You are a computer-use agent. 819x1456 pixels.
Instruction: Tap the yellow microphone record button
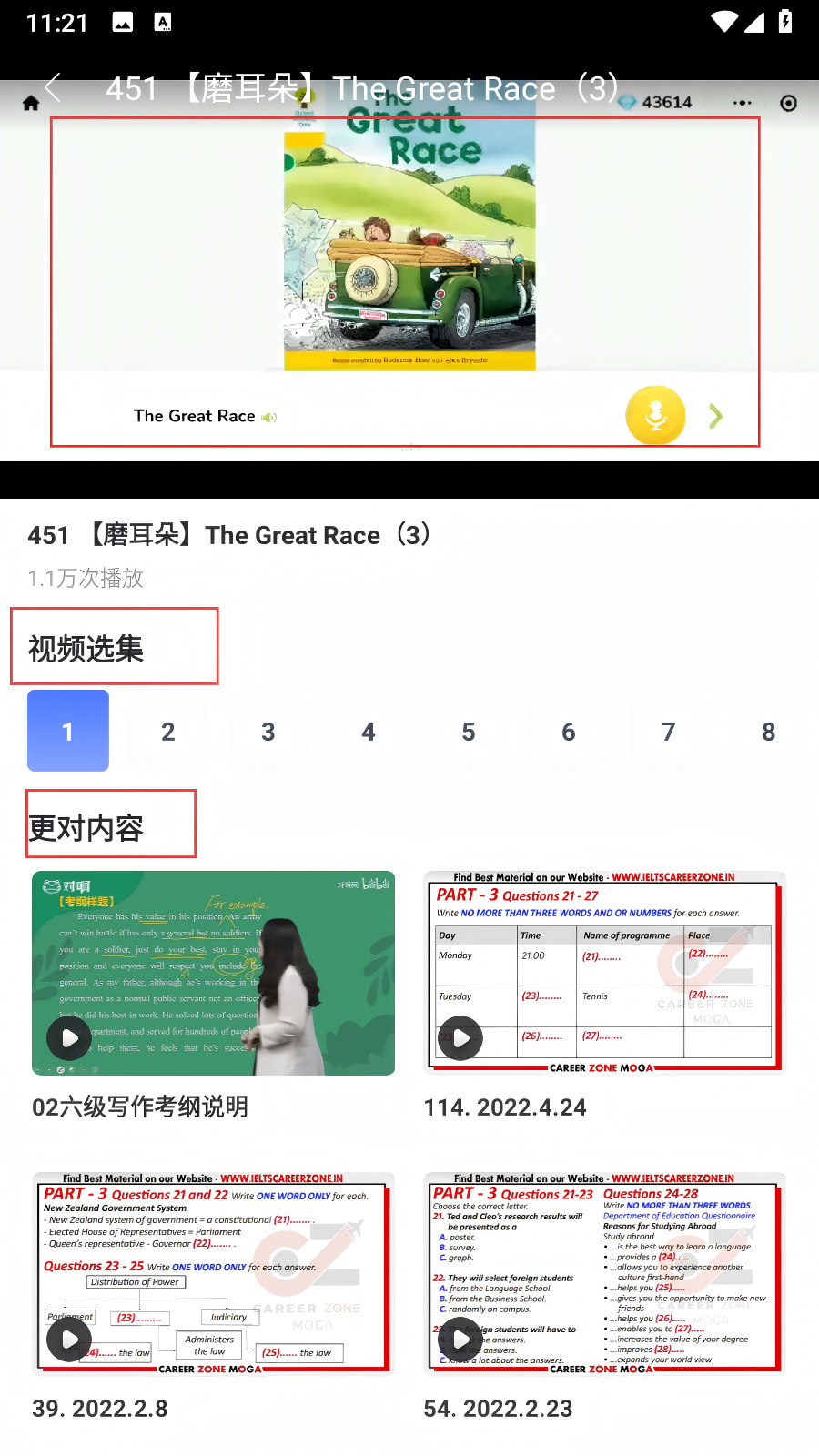tap(655, 416)
